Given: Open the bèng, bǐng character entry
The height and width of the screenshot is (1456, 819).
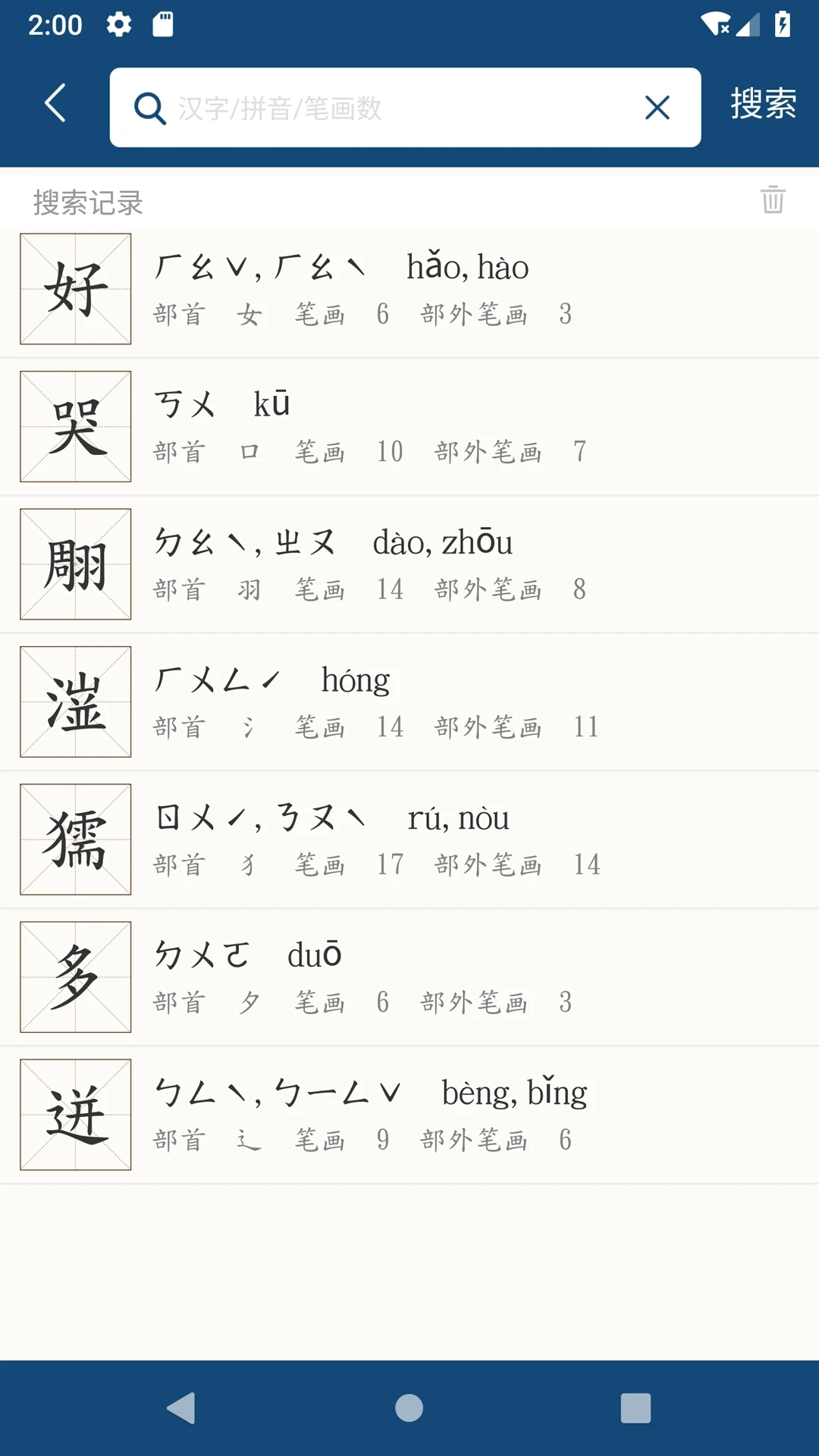Looking at the screenshot, I should 409,1116.
